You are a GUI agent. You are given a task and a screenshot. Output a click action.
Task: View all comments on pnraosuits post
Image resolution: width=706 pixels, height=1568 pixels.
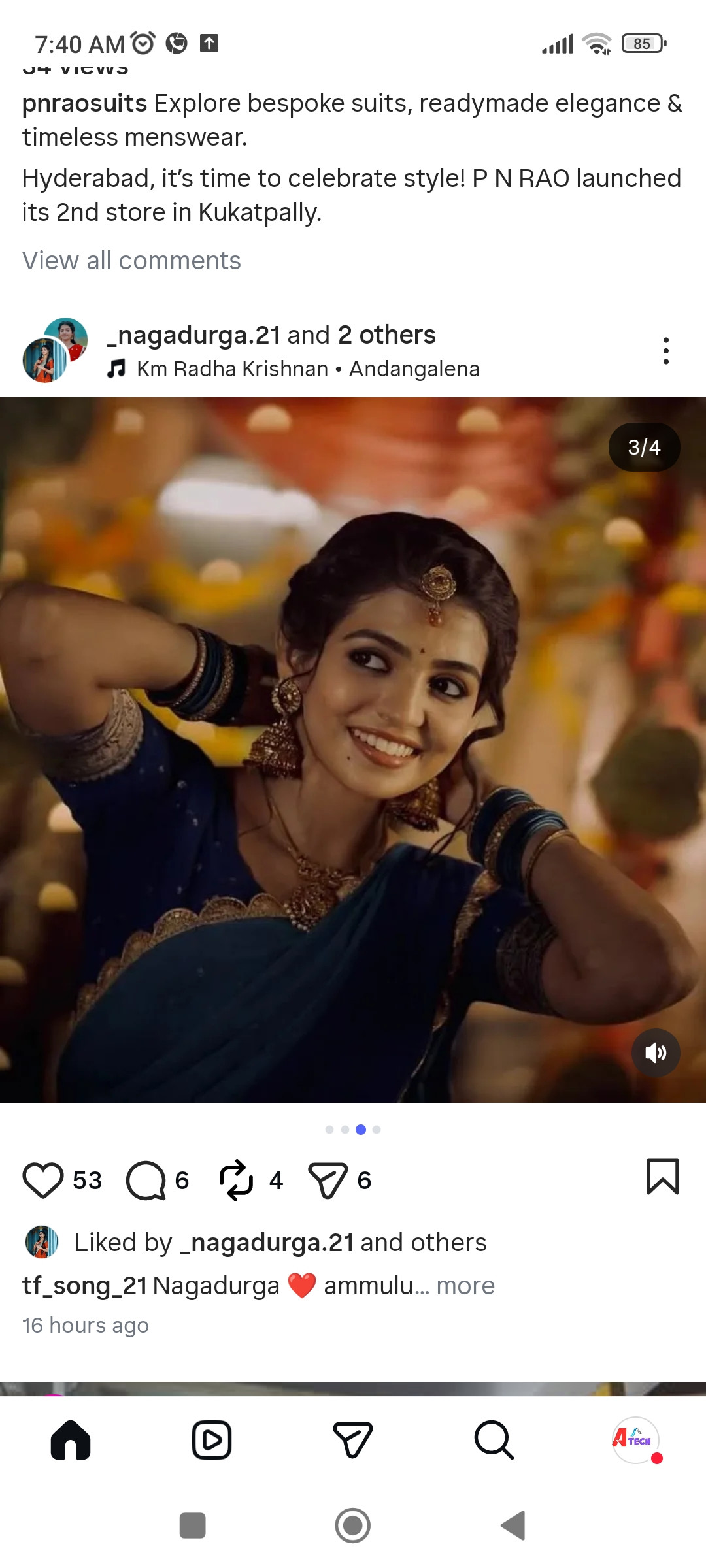pyautogui.click(x=131, y=260)
